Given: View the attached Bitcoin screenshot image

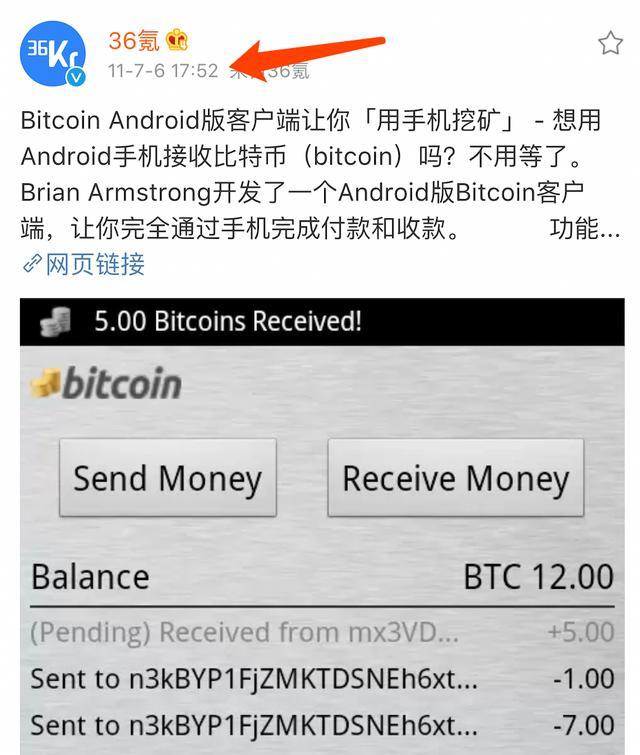Looking at the screenshot, I should pos(322,525).
